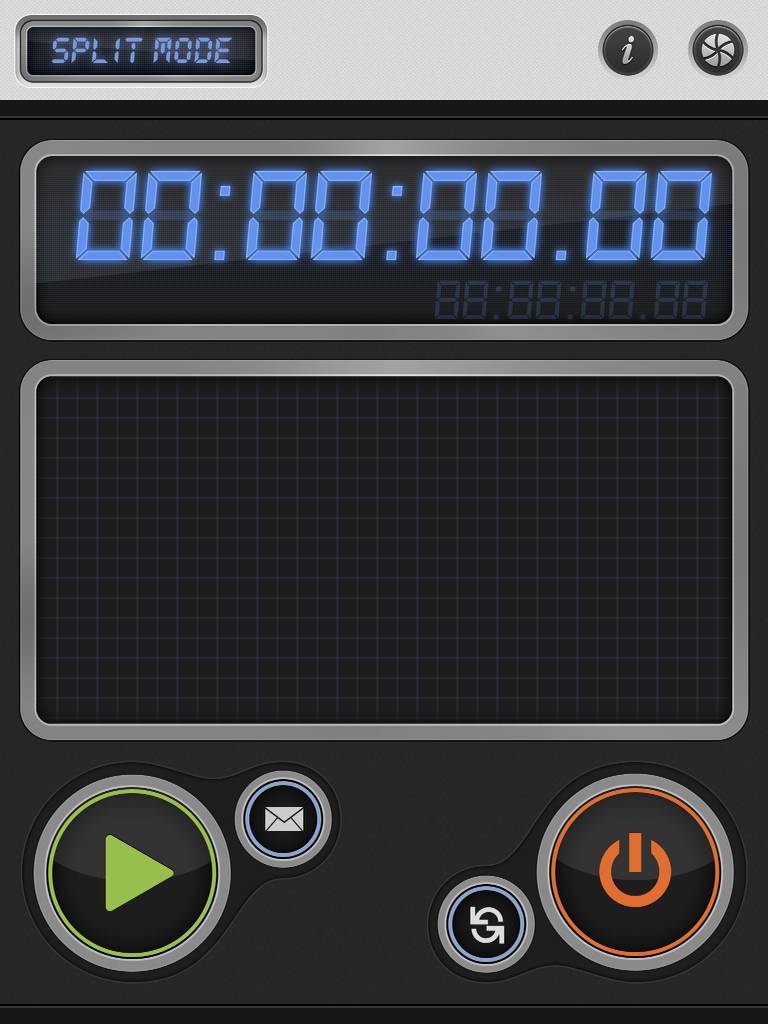
Task: Open the info icon
Action: pyautogui.click(x=627, y=49)
